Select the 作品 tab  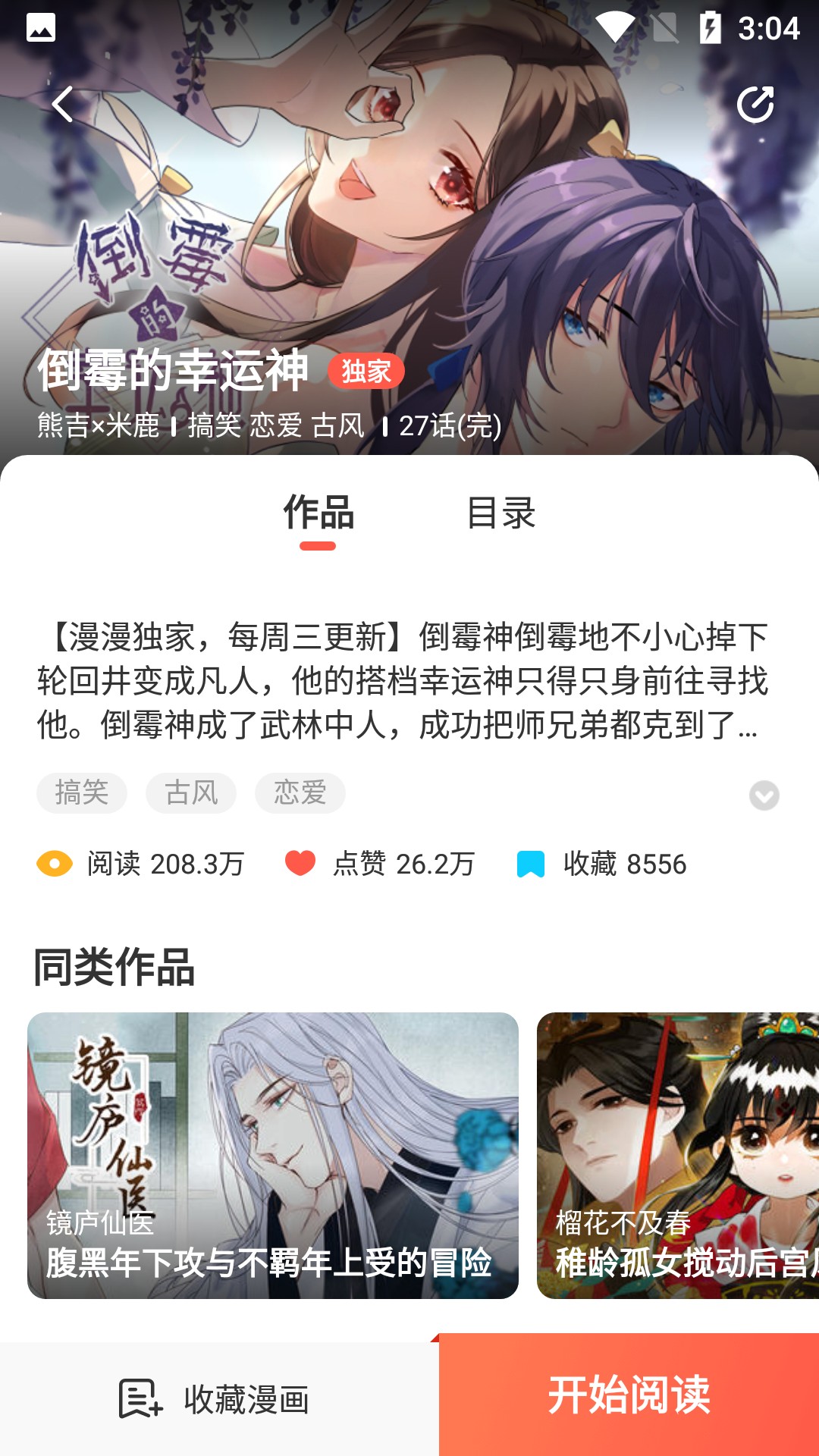pyautogui.click(x=318, y=514)
